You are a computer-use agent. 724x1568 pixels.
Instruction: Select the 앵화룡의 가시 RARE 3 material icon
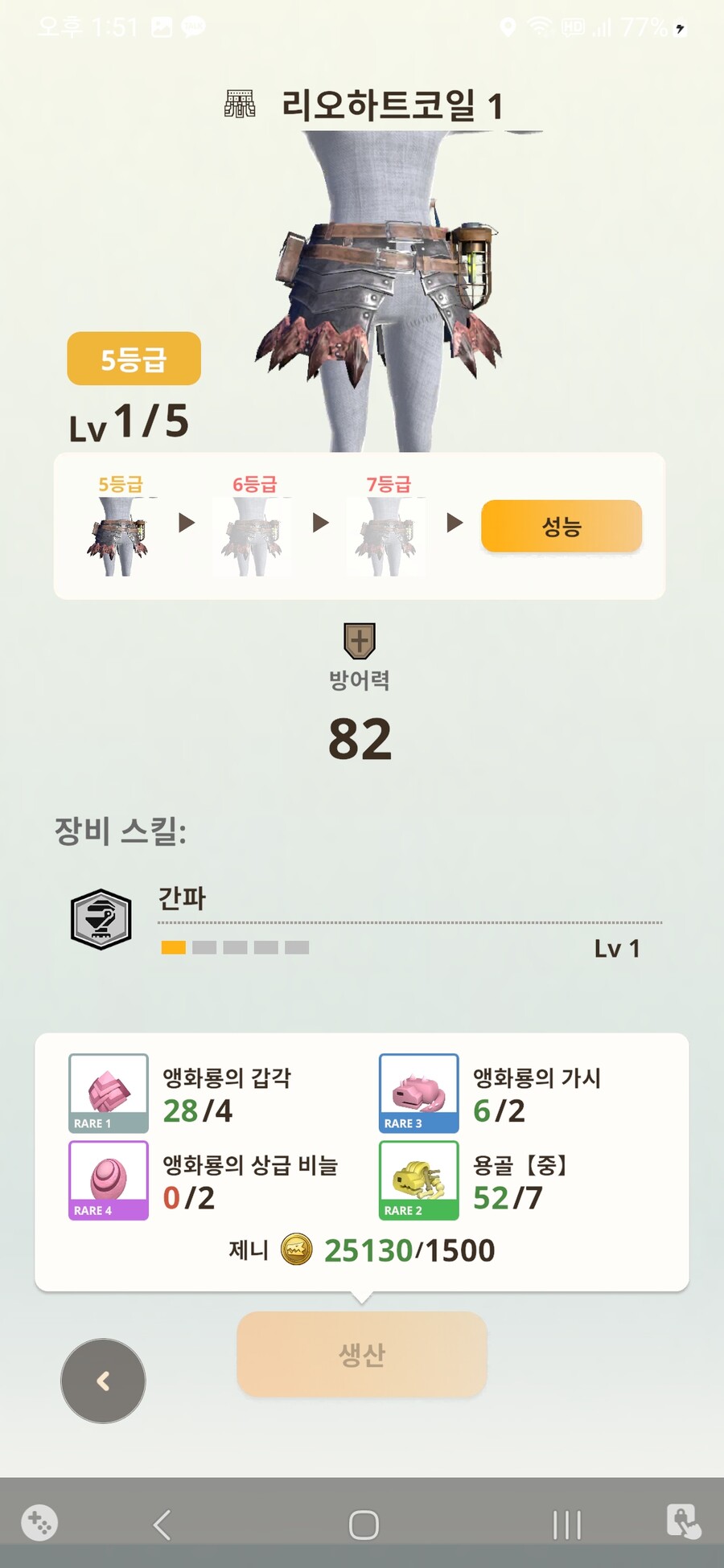click(x=418, y=1092)
